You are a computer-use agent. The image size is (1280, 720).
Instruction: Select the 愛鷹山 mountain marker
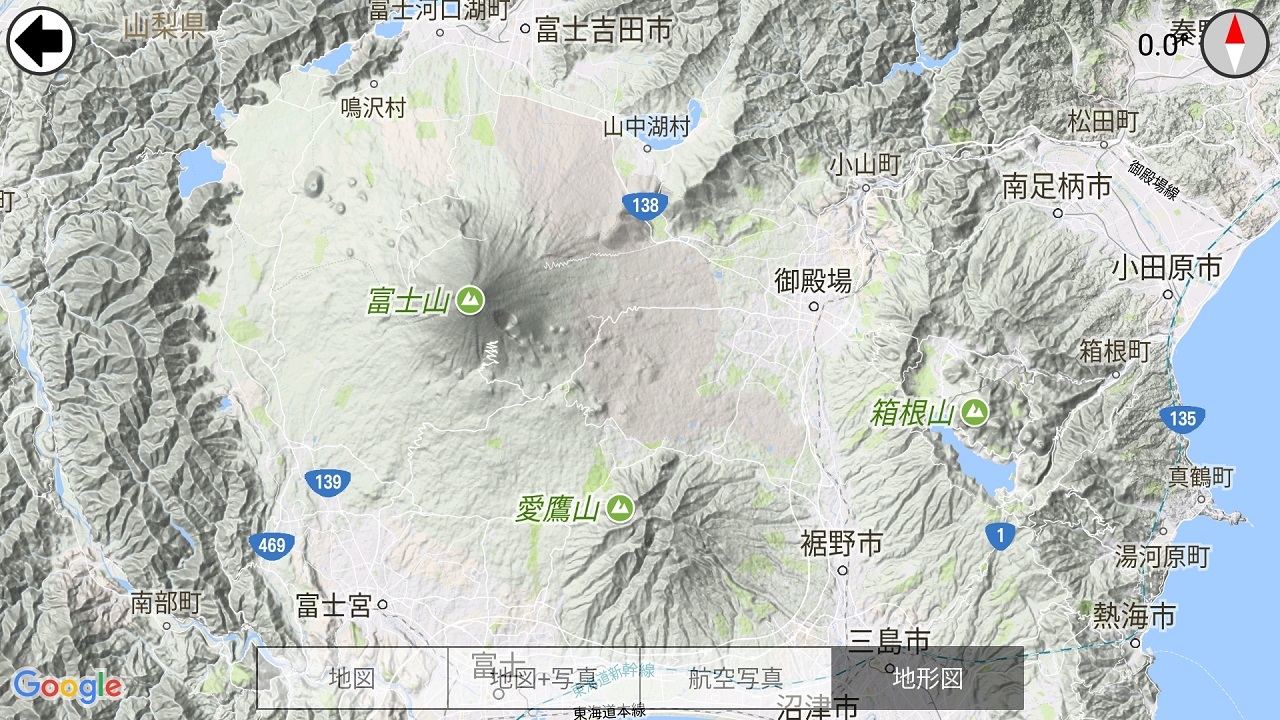(x=621, y=508)
